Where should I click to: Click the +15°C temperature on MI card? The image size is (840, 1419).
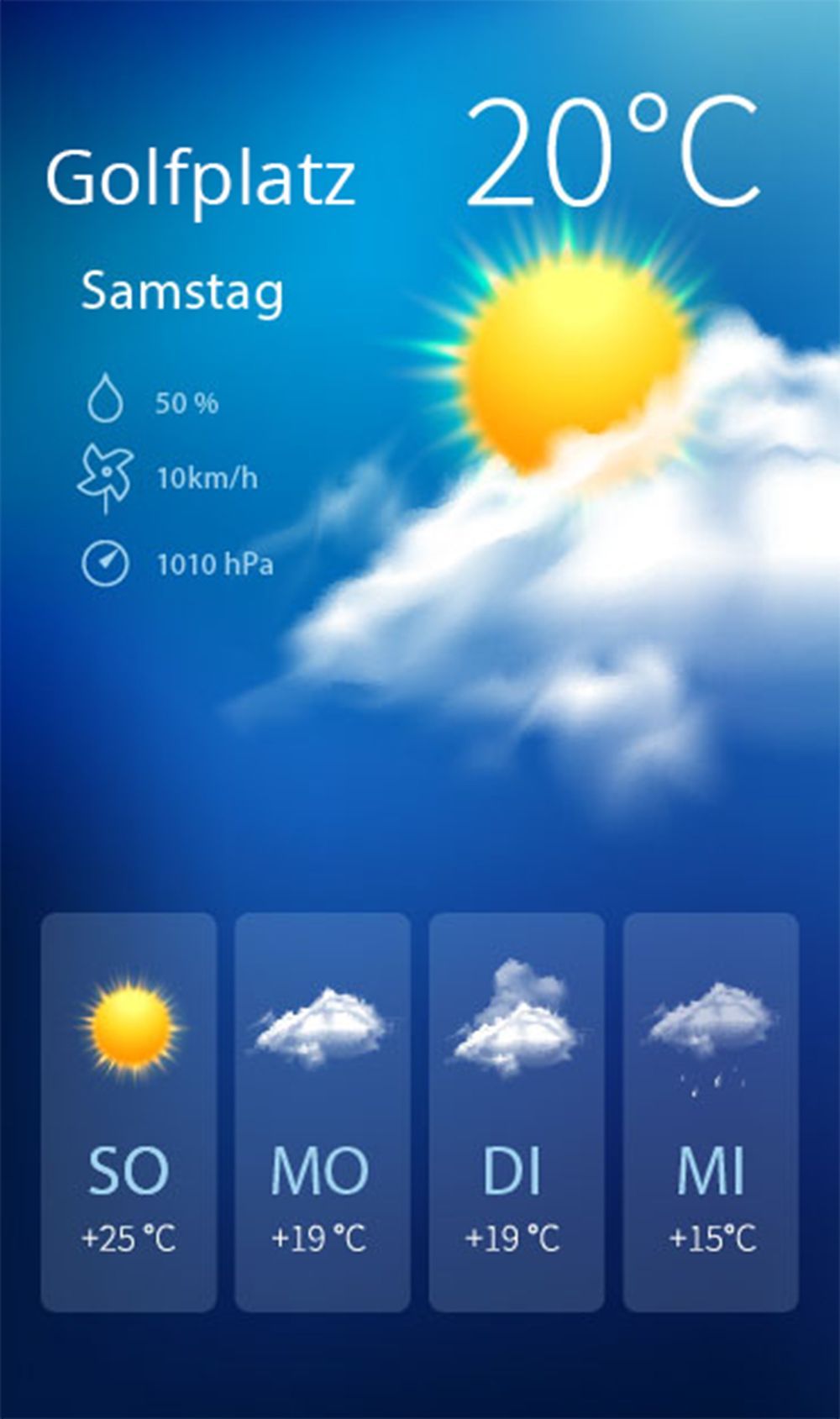(712, 1232)
